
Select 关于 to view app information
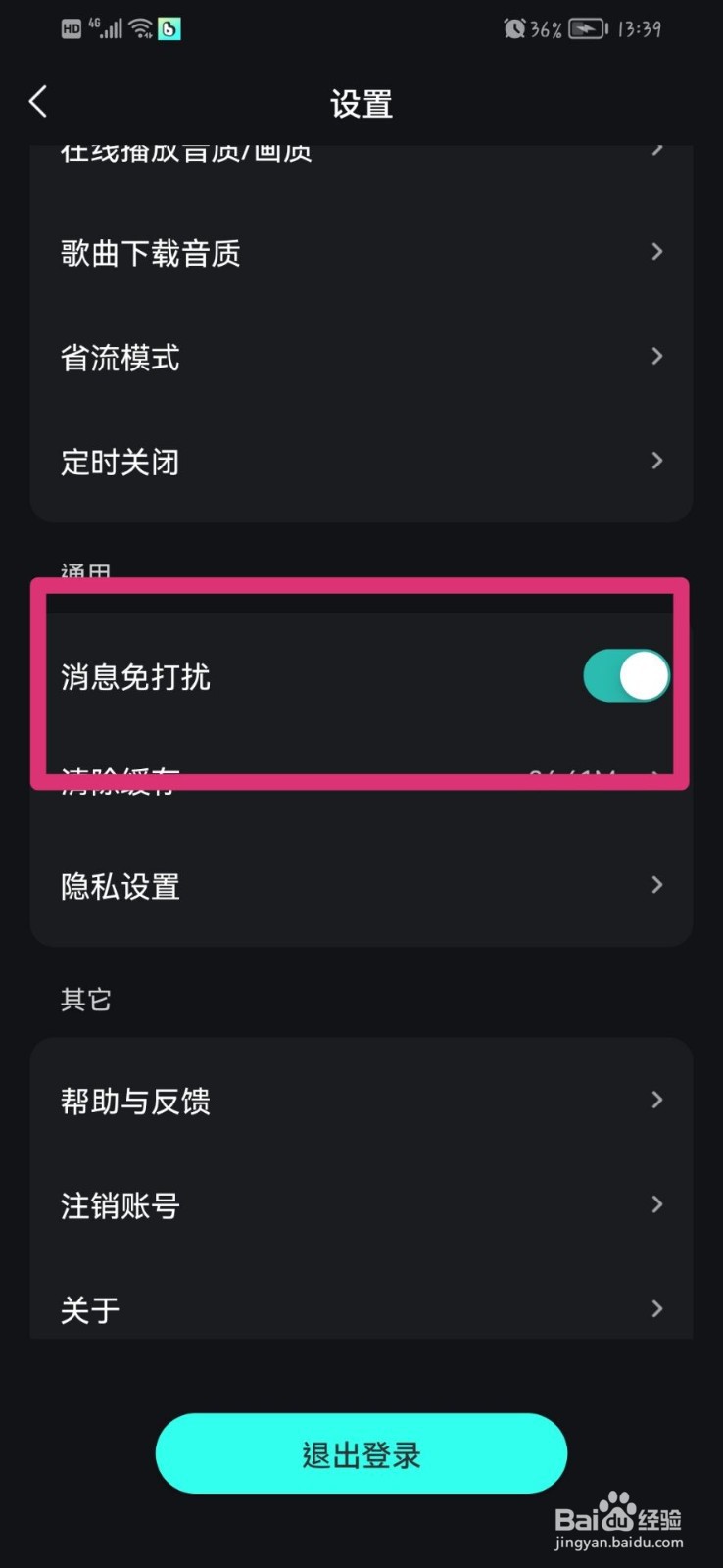[361, 1308]
